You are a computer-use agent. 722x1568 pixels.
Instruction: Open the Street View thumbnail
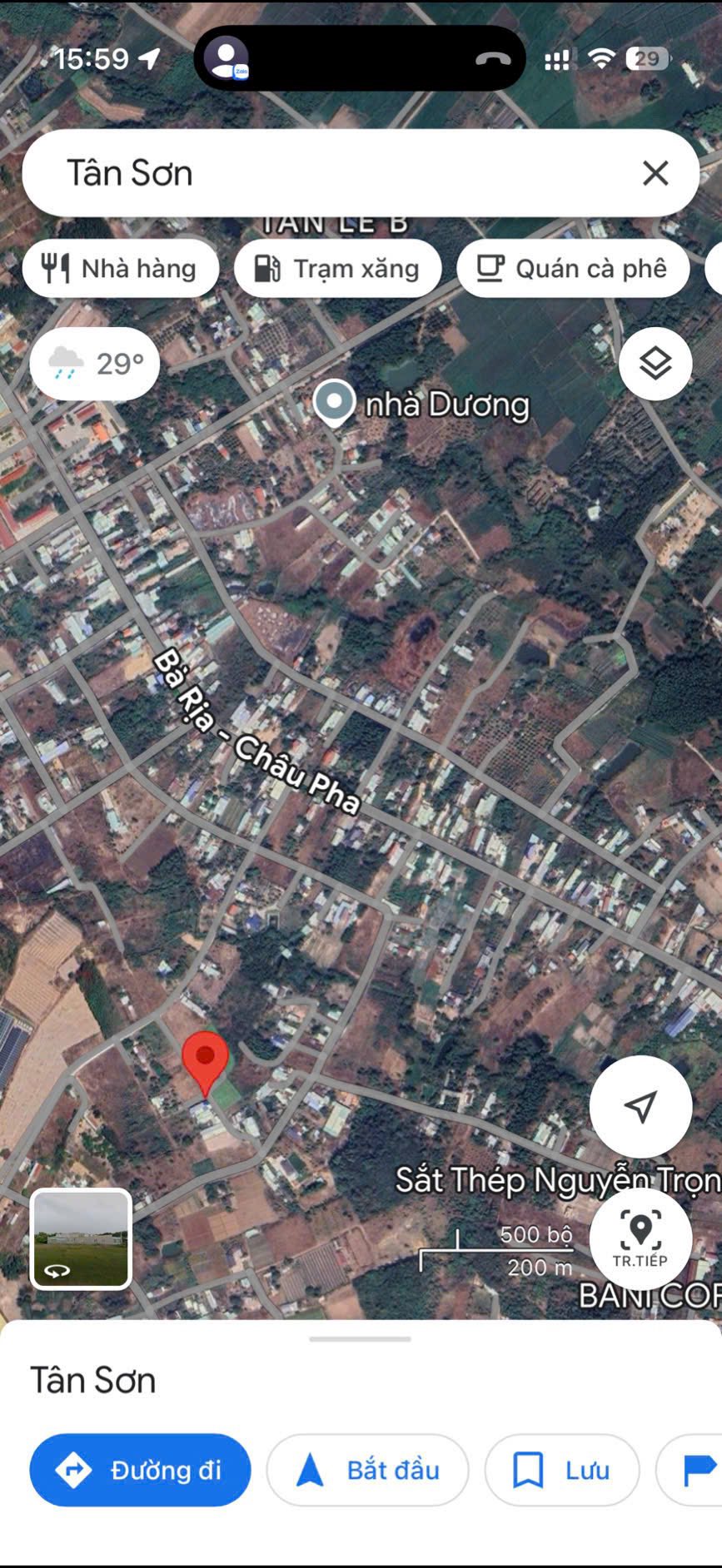coord(81,1238)
